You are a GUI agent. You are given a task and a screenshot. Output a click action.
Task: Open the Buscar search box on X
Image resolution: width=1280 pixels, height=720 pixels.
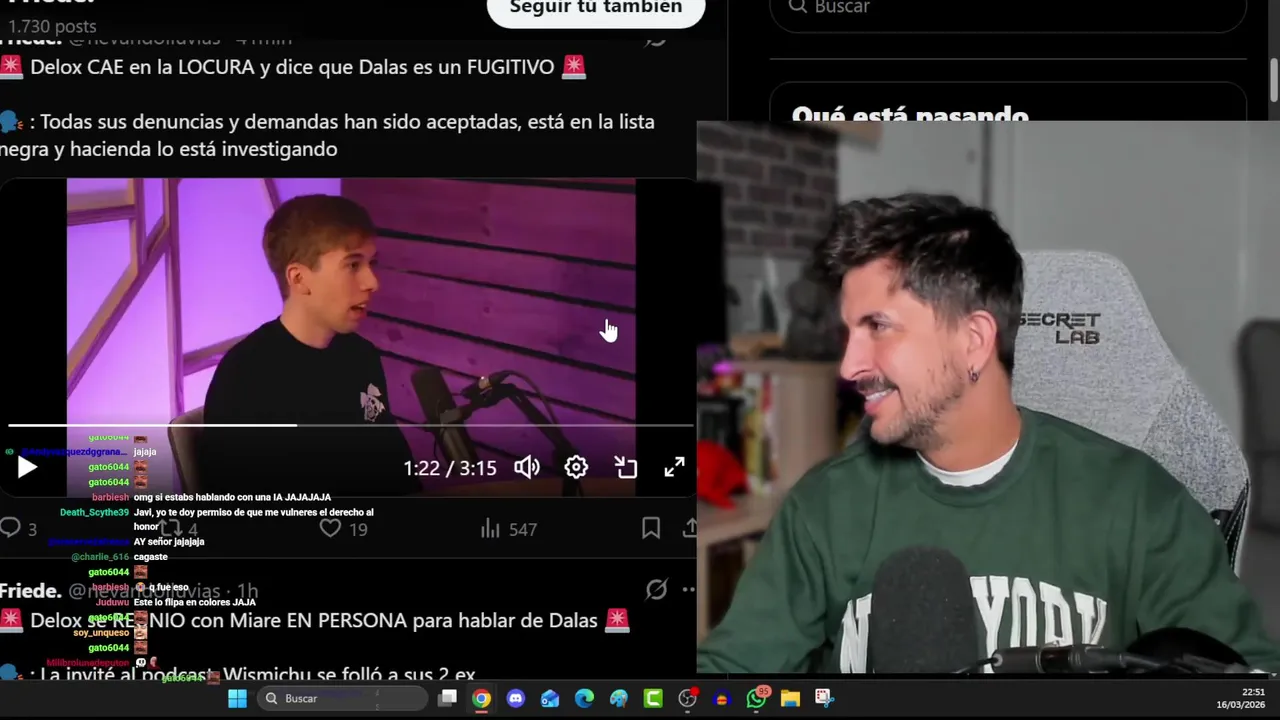(1008, 8)
